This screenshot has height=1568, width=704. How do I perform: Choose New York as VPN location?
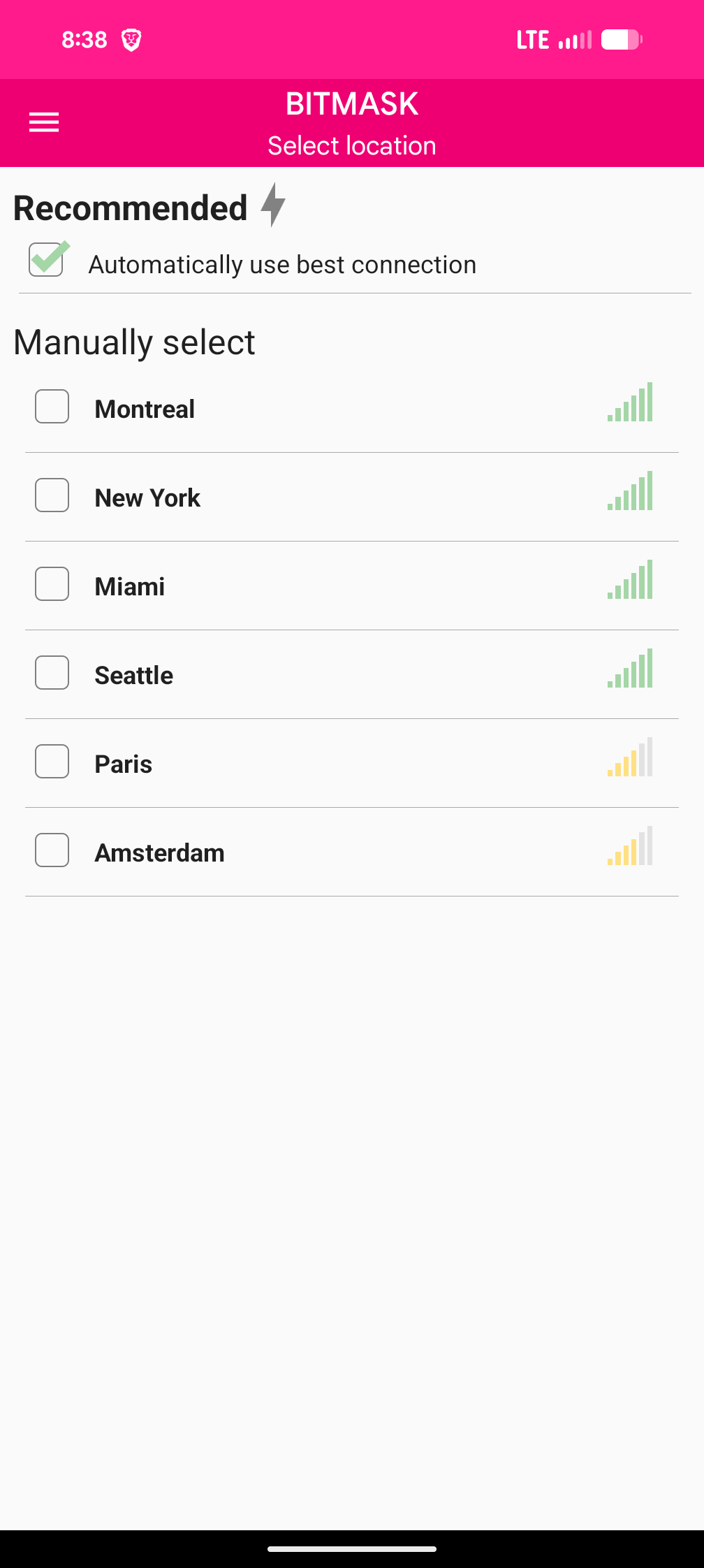52,495
